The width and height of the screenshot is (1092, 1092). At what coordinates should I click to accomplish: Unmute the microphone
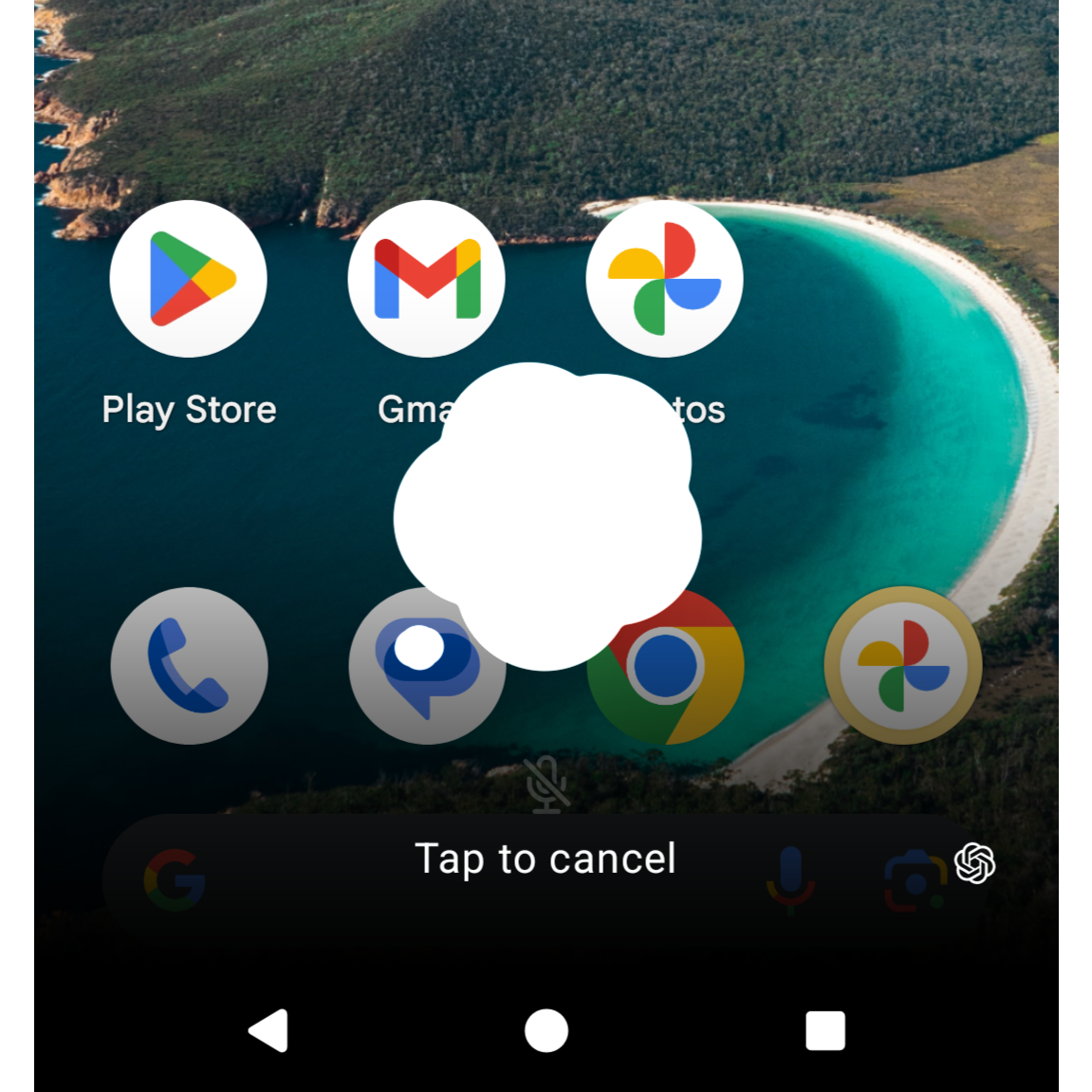coord(546,785)
